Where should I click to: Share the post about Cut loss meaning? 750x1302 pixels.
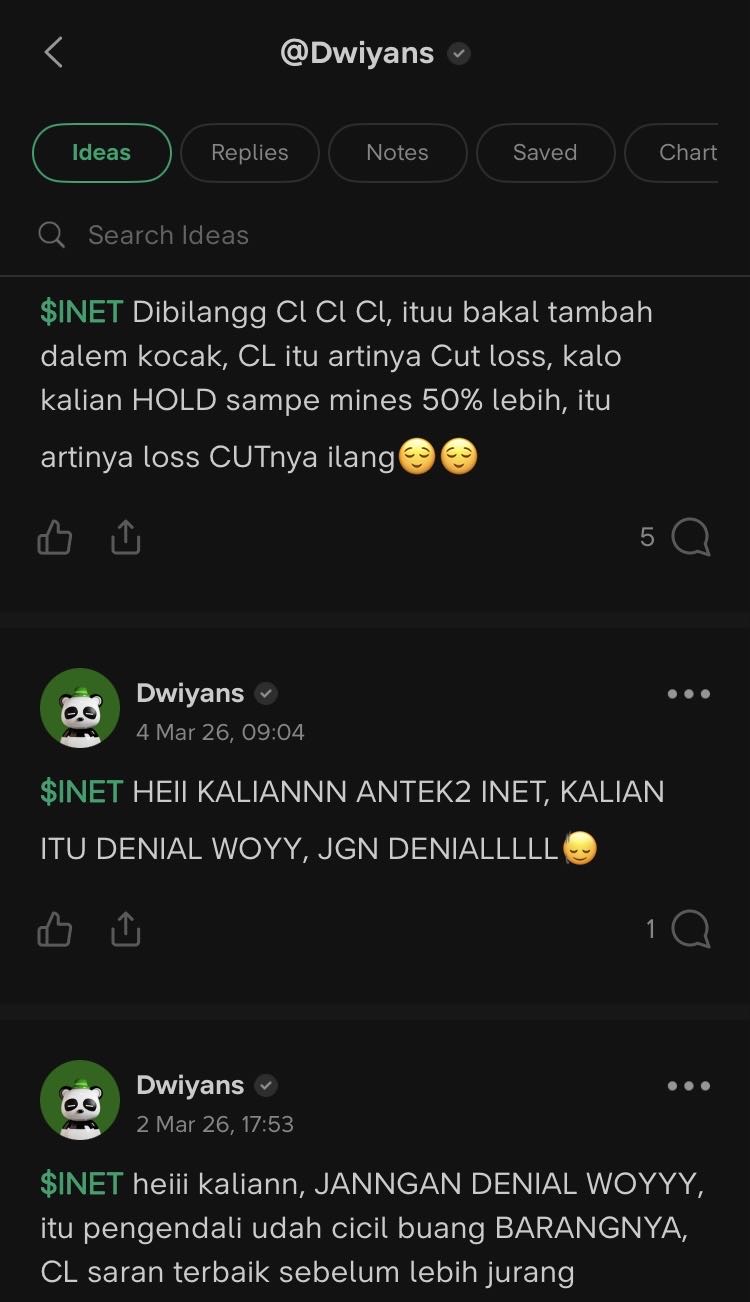pyautogui.click(x=125, y=538)
